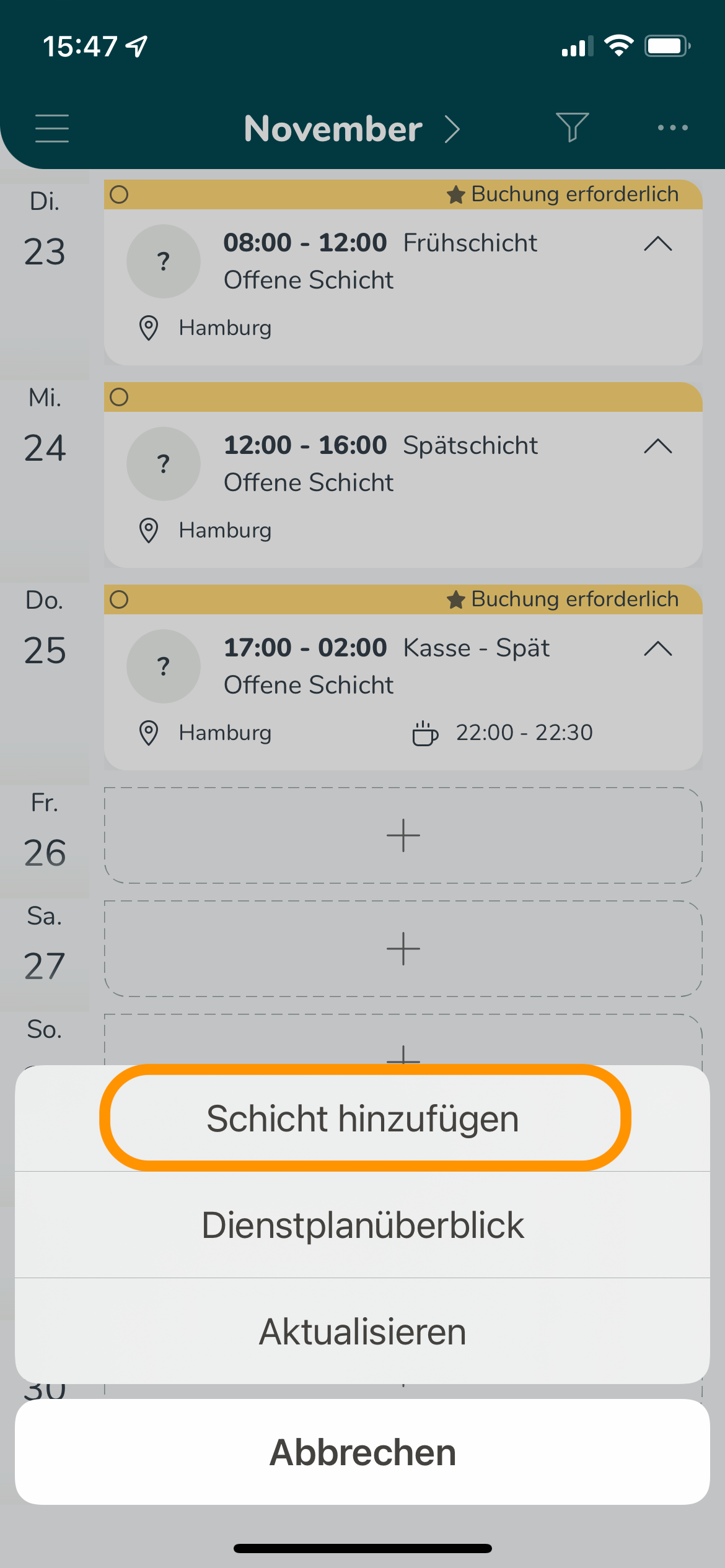Add a shift on Friday 26
The image size is (725, 1568).
[403, 835]
